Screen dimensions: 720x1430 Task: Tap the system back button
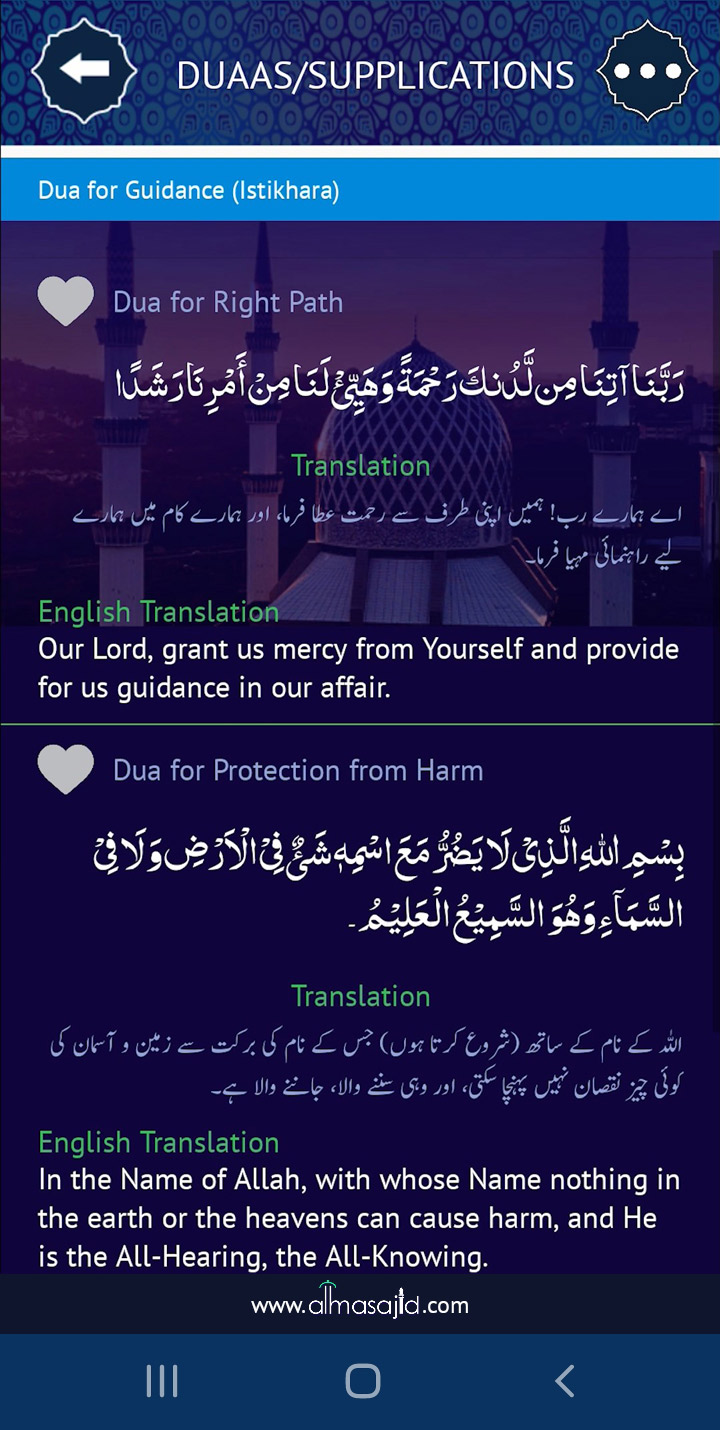pos(565,1381)
